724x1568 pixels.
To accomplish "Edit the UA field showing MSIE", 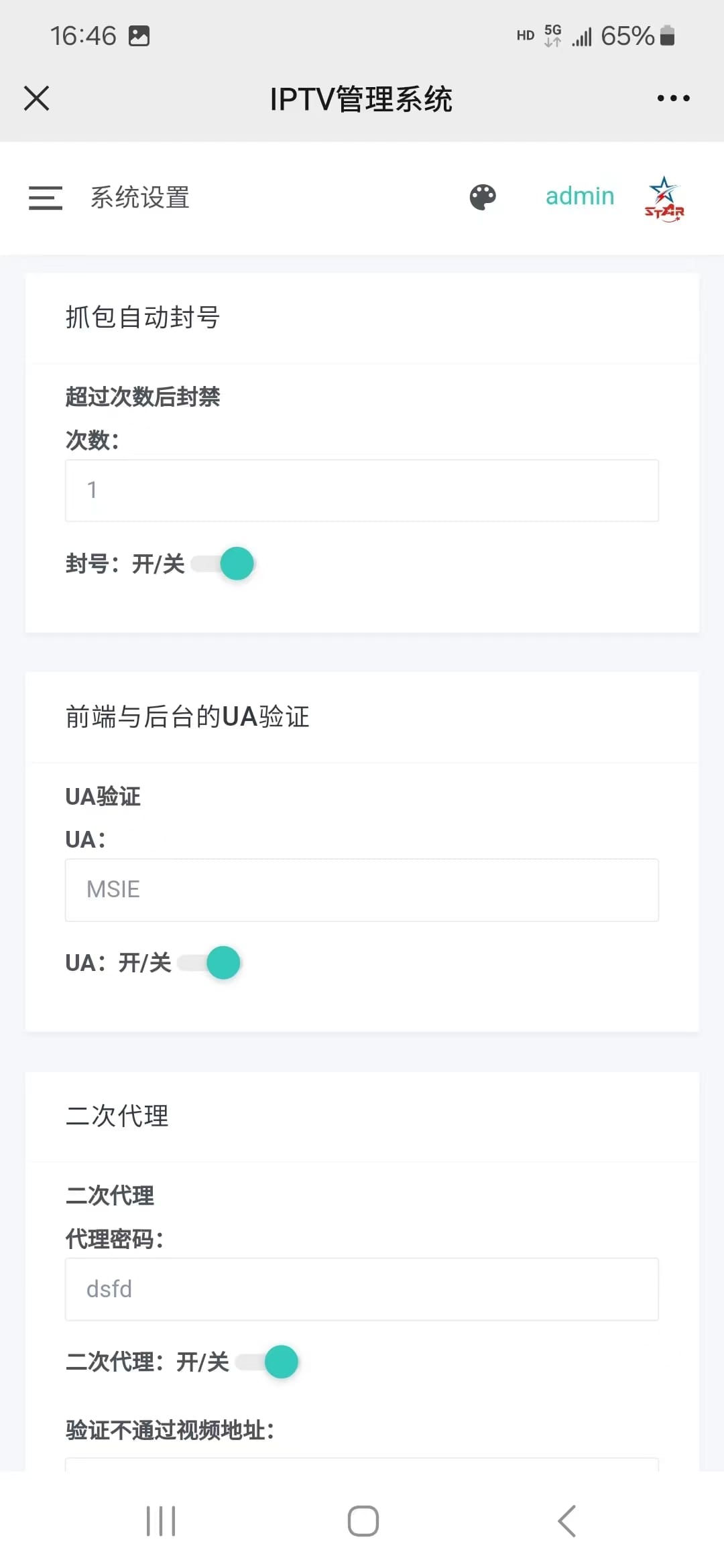I will [x=362, y=890].
